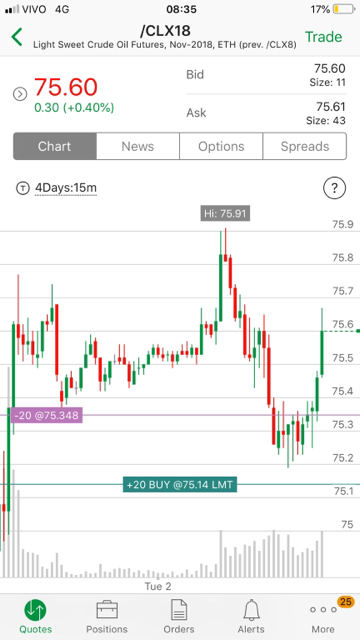Expand quote details with the circled arrow
Viewport: 360px width, 640px height.
20,94
